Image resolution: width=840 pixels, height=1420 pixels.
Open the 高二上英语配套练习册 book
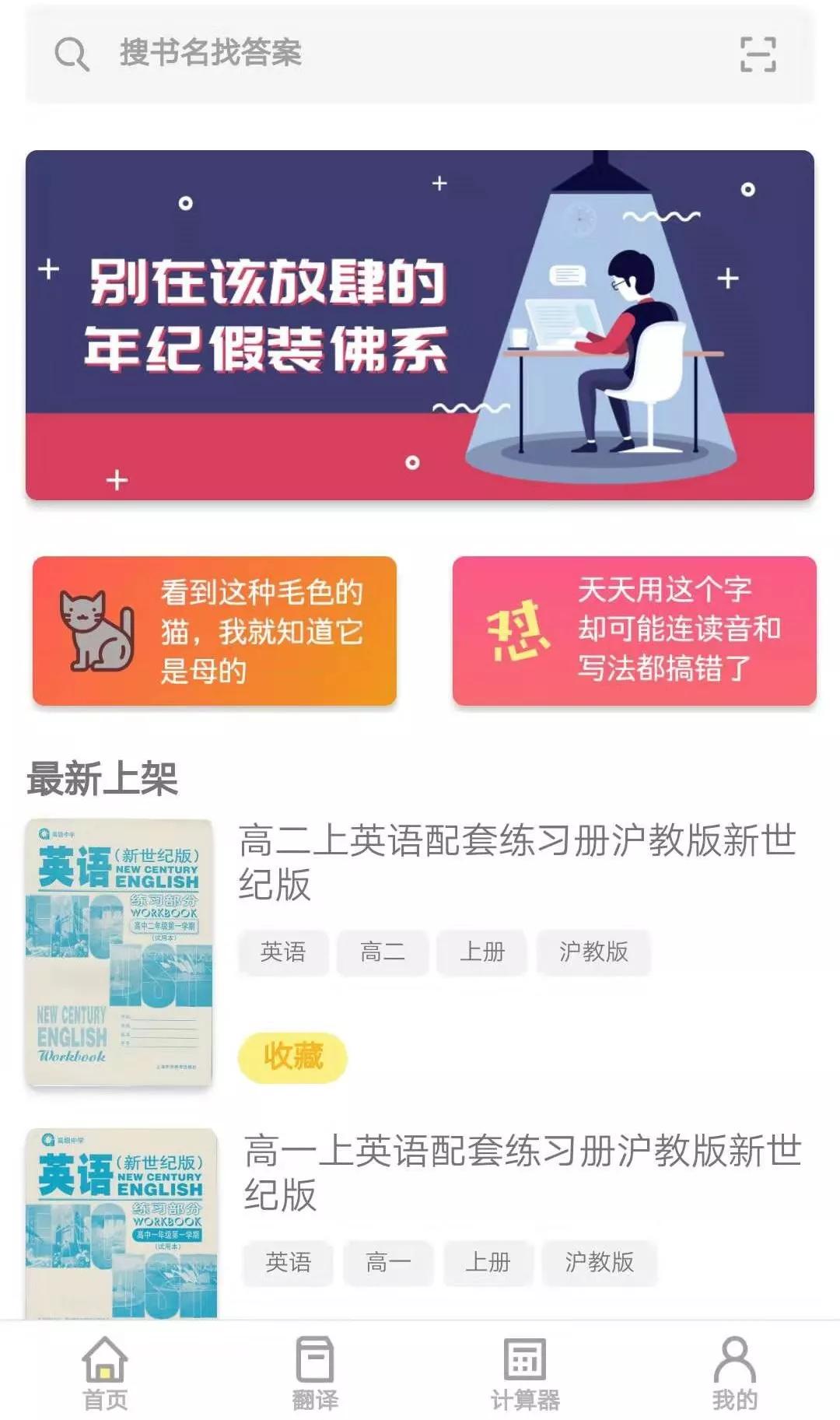tap(516, 861)
